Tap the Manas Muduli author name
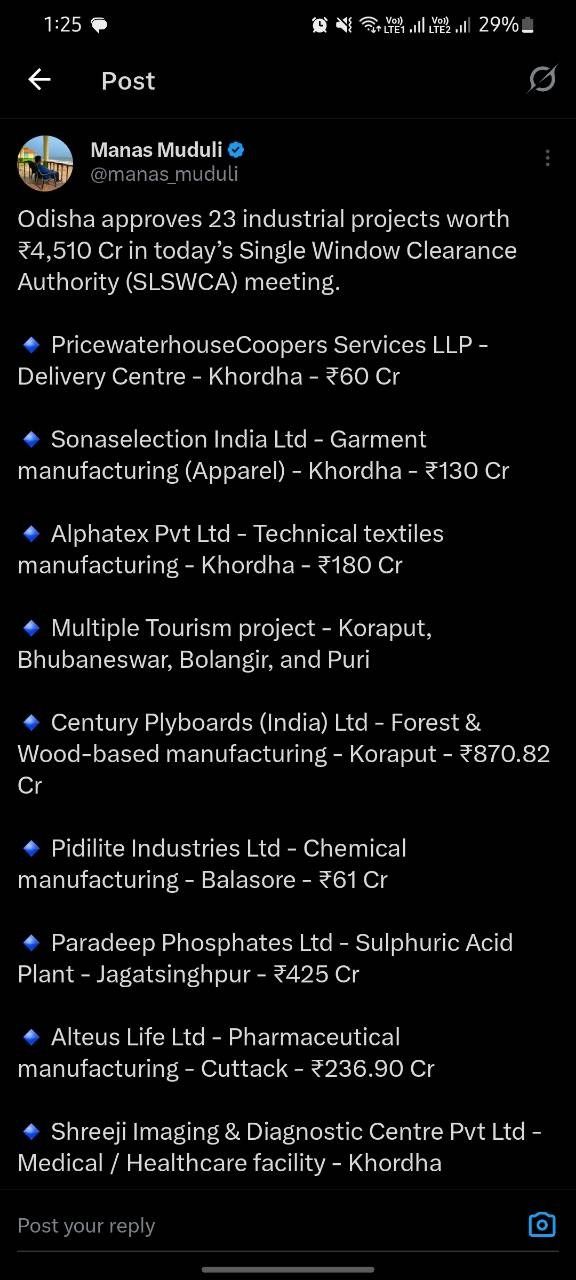 click(x=156, y=150)
